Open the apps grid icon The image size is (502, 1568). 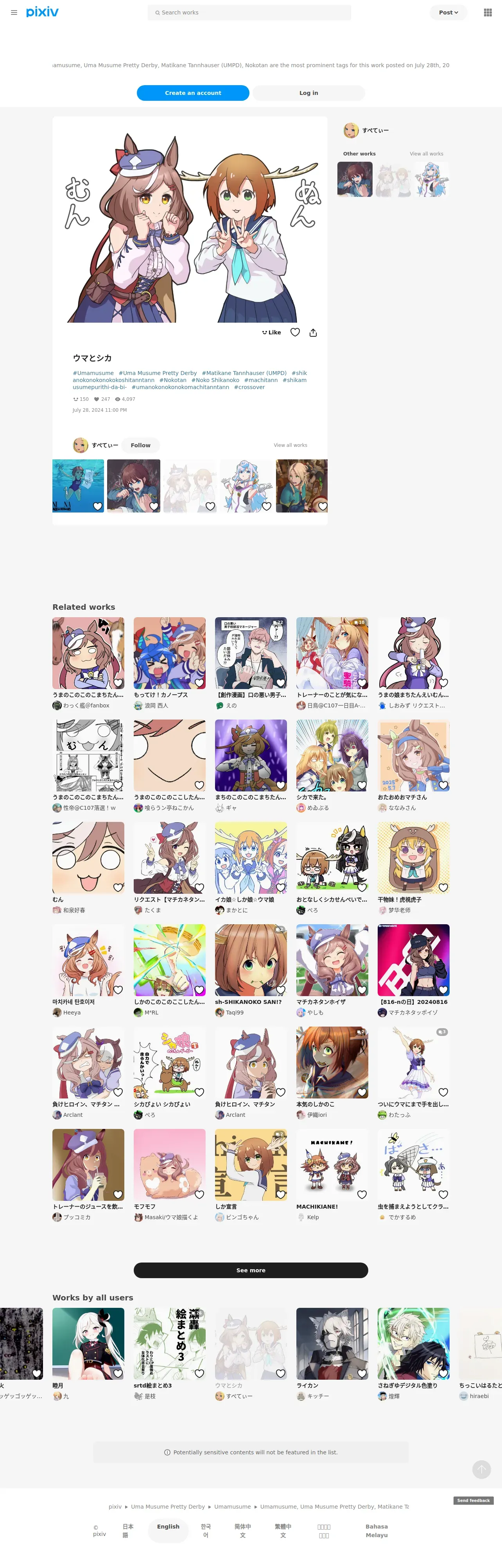[x=488, y=12]
